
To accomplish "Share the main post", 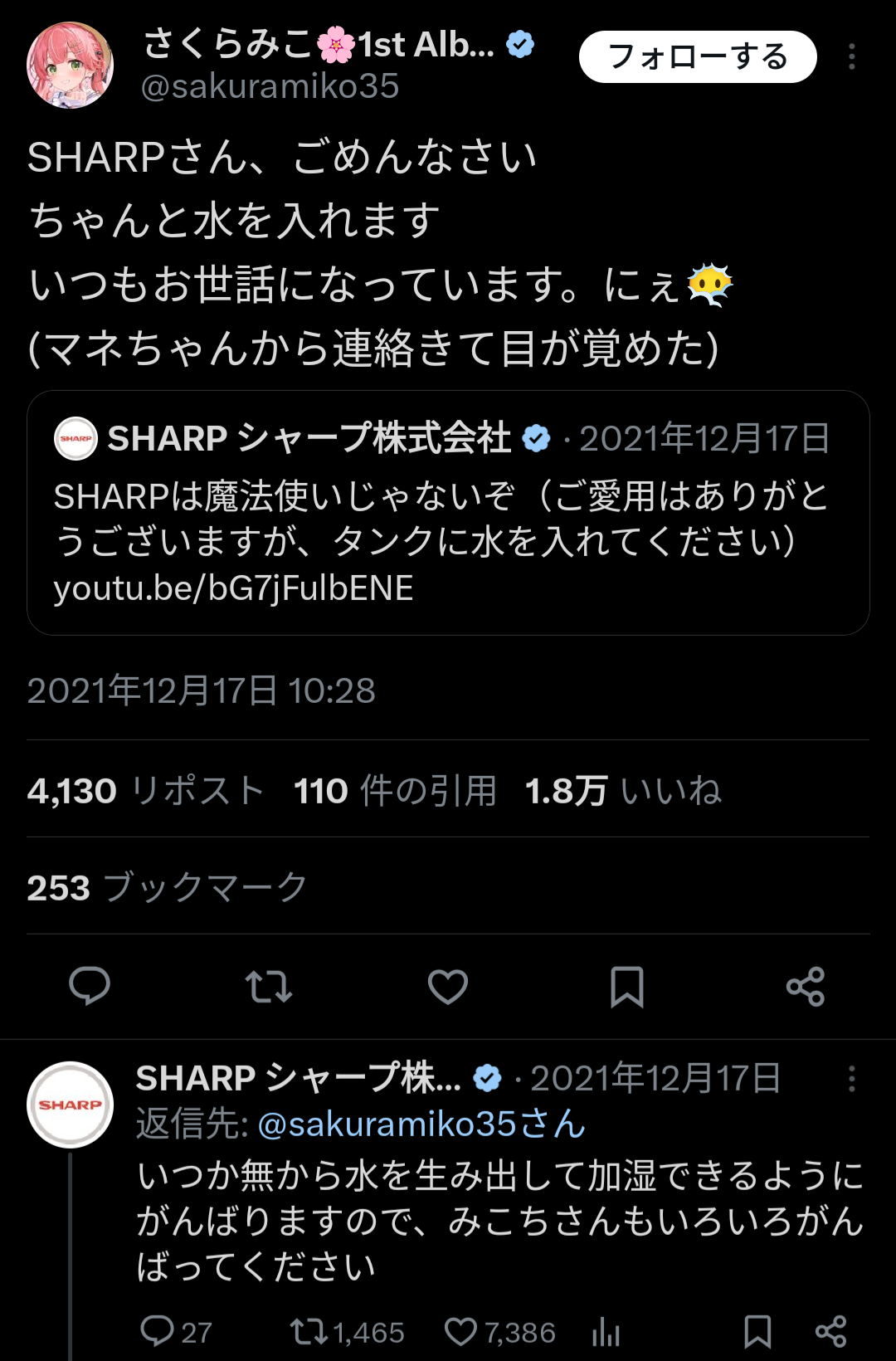I will tap(806, 986).
